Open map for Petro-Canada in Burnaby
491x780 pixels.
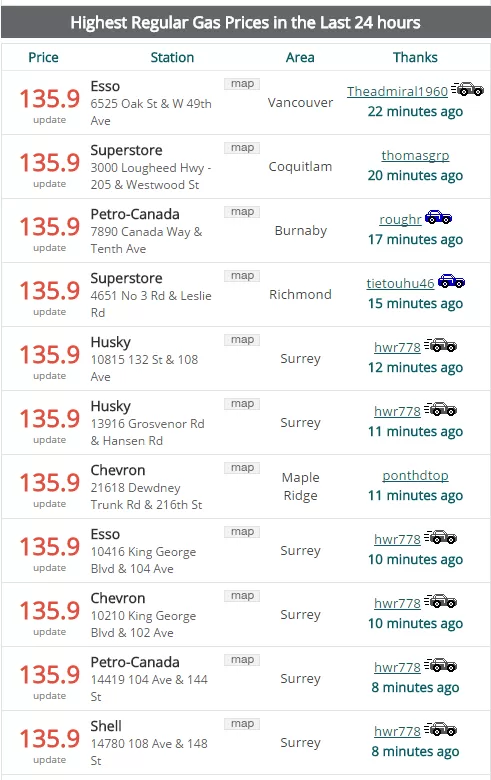(x=242, y=211)
